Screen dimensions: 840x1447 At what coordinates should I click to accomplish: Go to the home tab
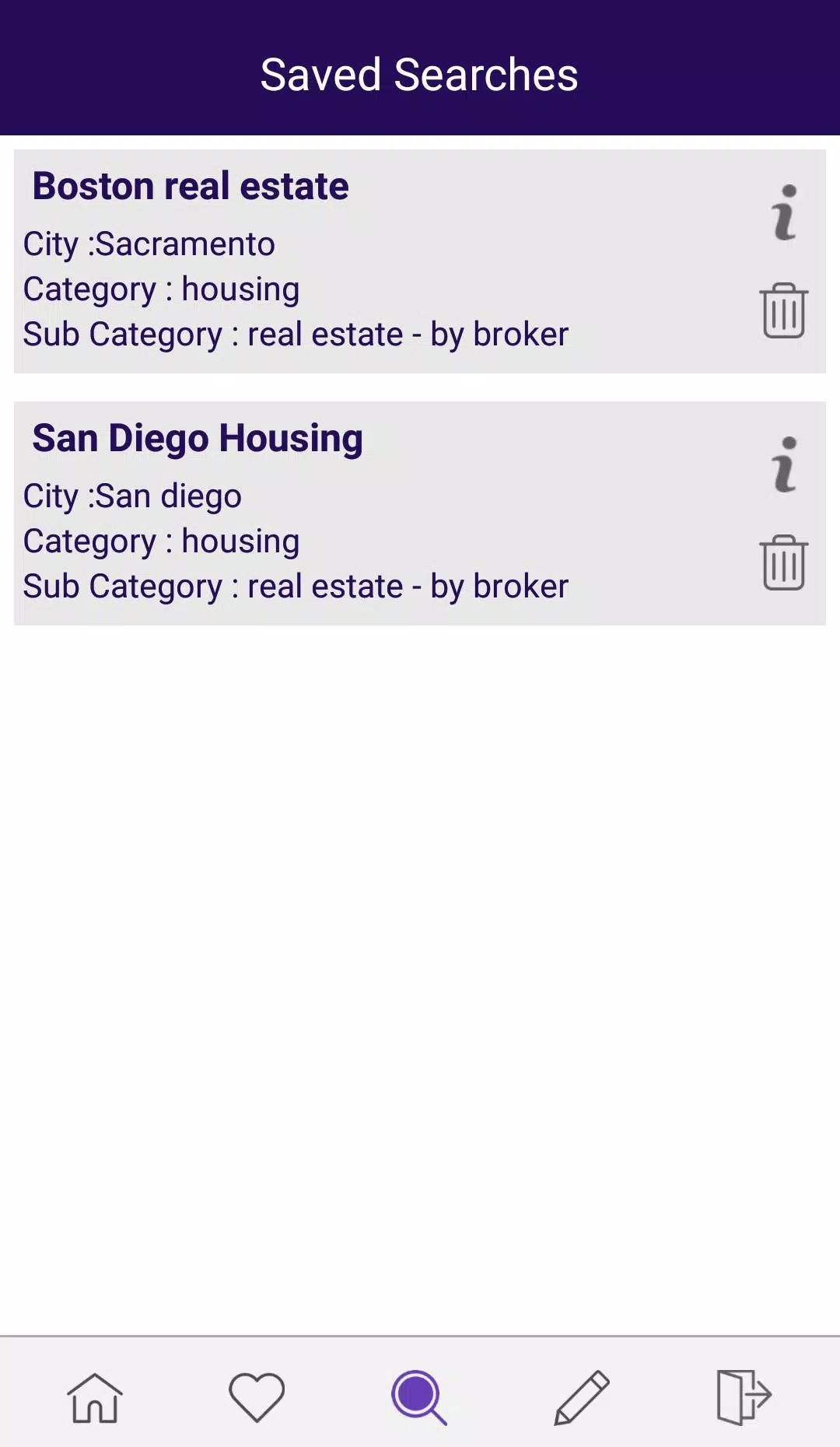(x=95, y=1397)
